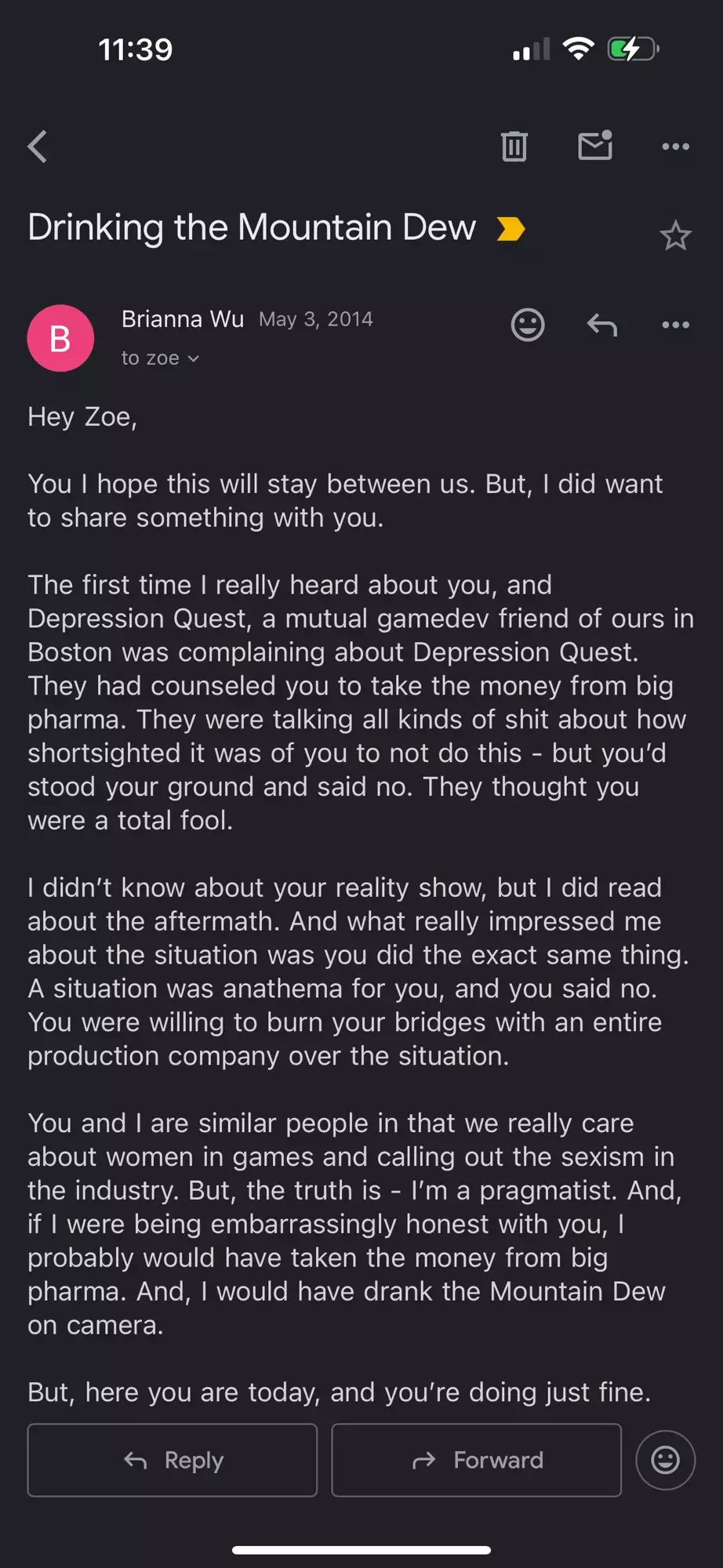The width and height of the screenshot is (723, 1568).
Task: Open Brianna Wu's sender avatar
Action: click(60, 338)
